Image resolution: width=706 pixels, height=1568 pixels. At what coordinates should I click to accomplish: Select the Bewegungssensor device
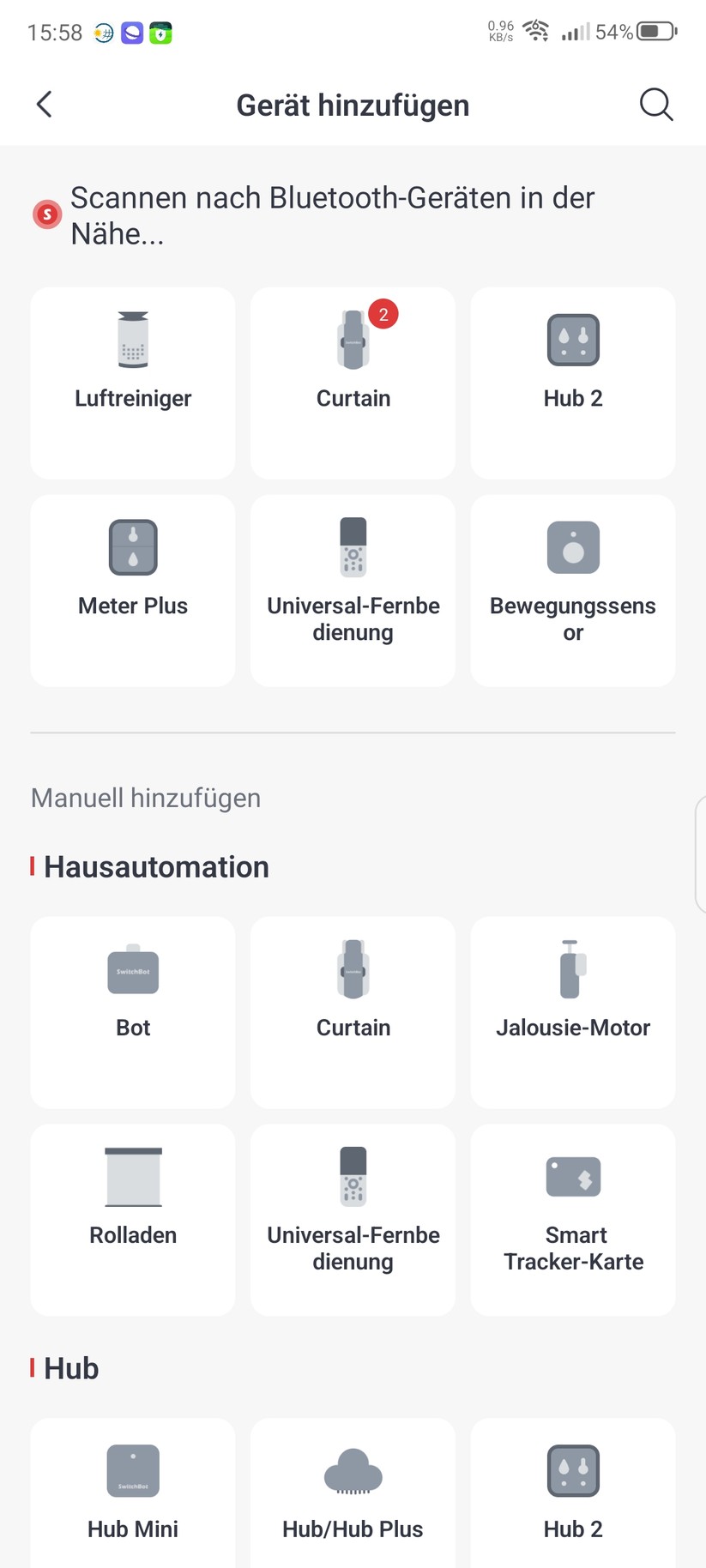[x=572, y=590]
